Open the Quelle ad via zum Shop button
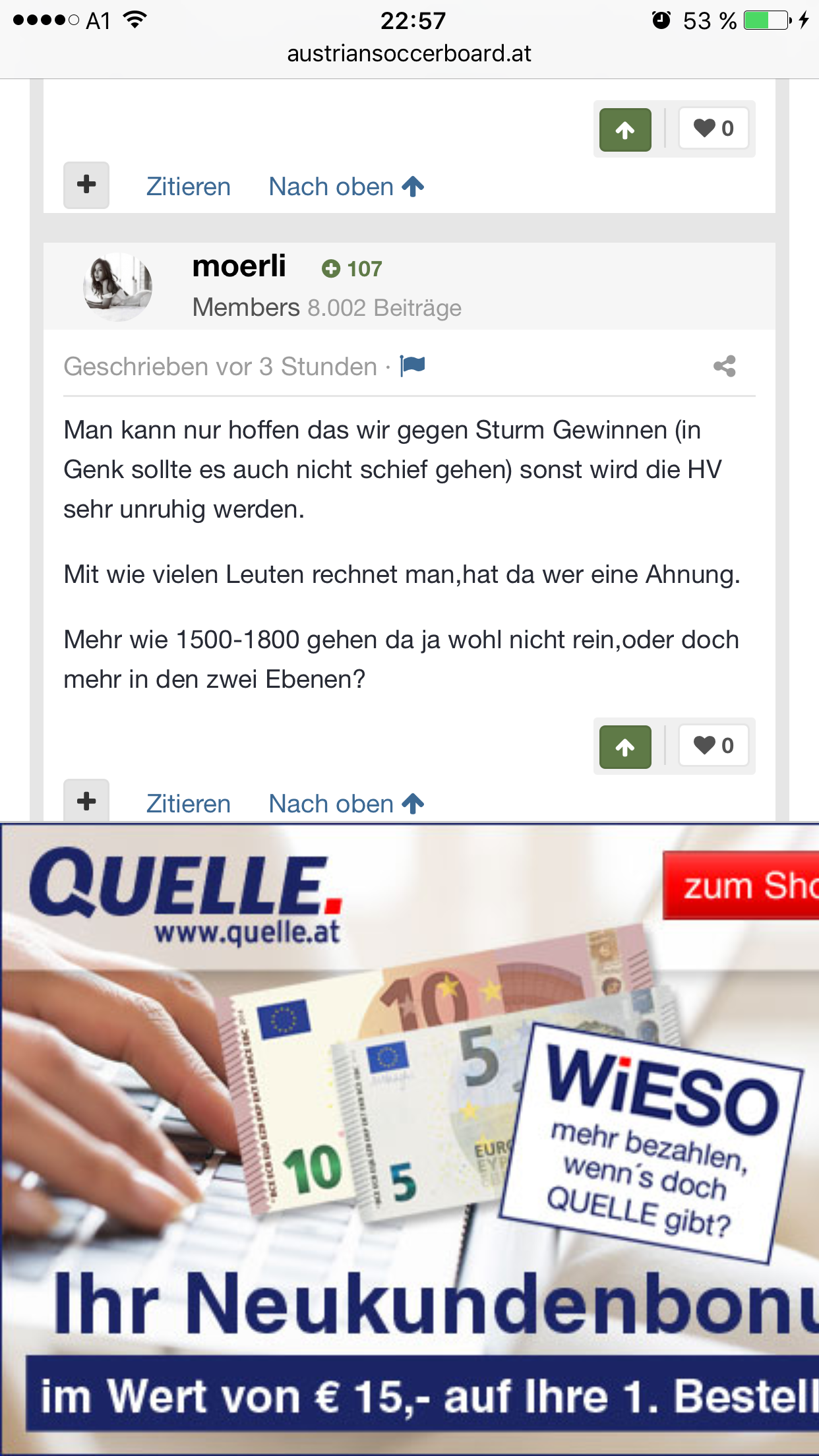Viewport: 819px width, 1456px height. (741, 886)
